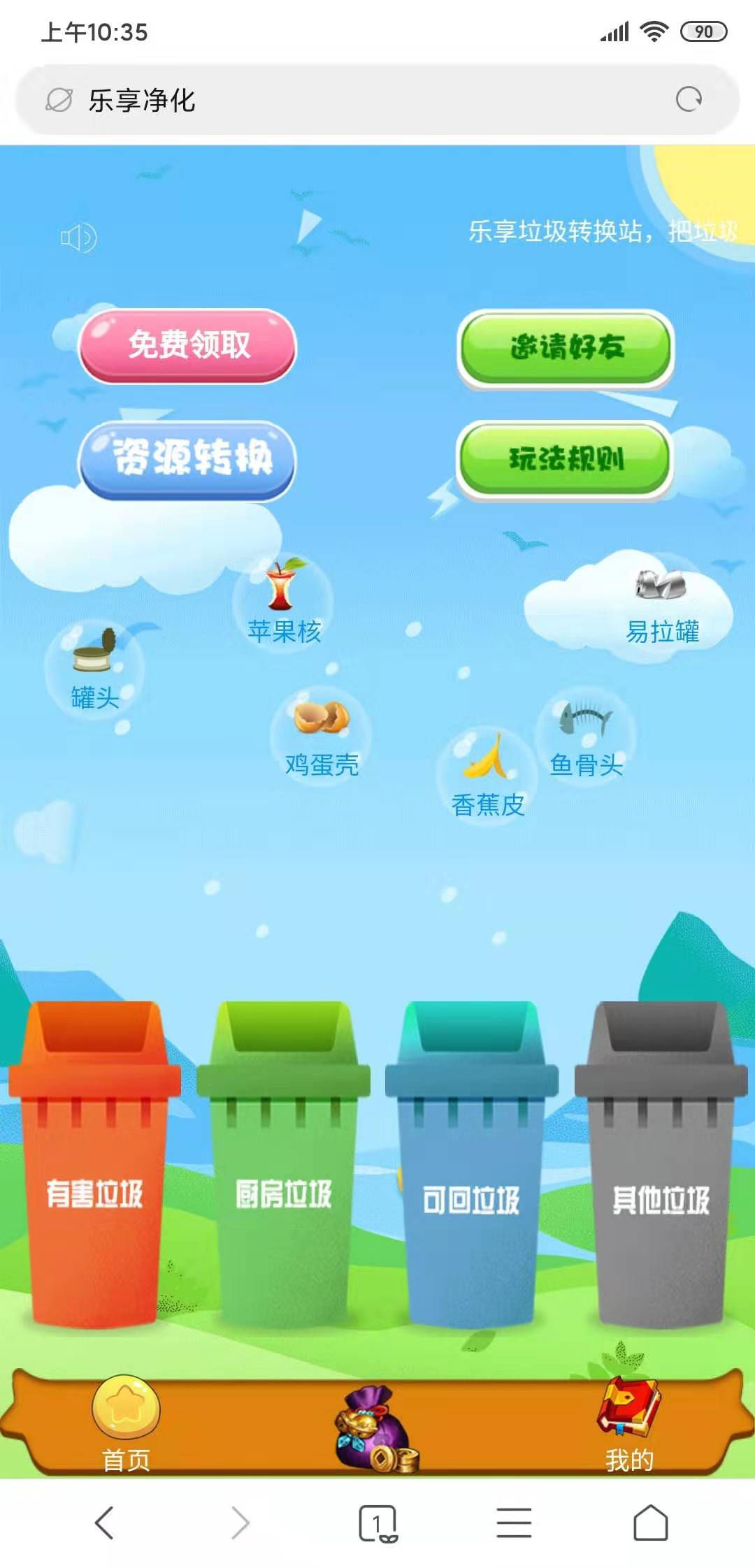The height and width of the screenshot is (1568, 755).
Task: Open 资源转换 resource conversion
Action: tap(188, 460)
